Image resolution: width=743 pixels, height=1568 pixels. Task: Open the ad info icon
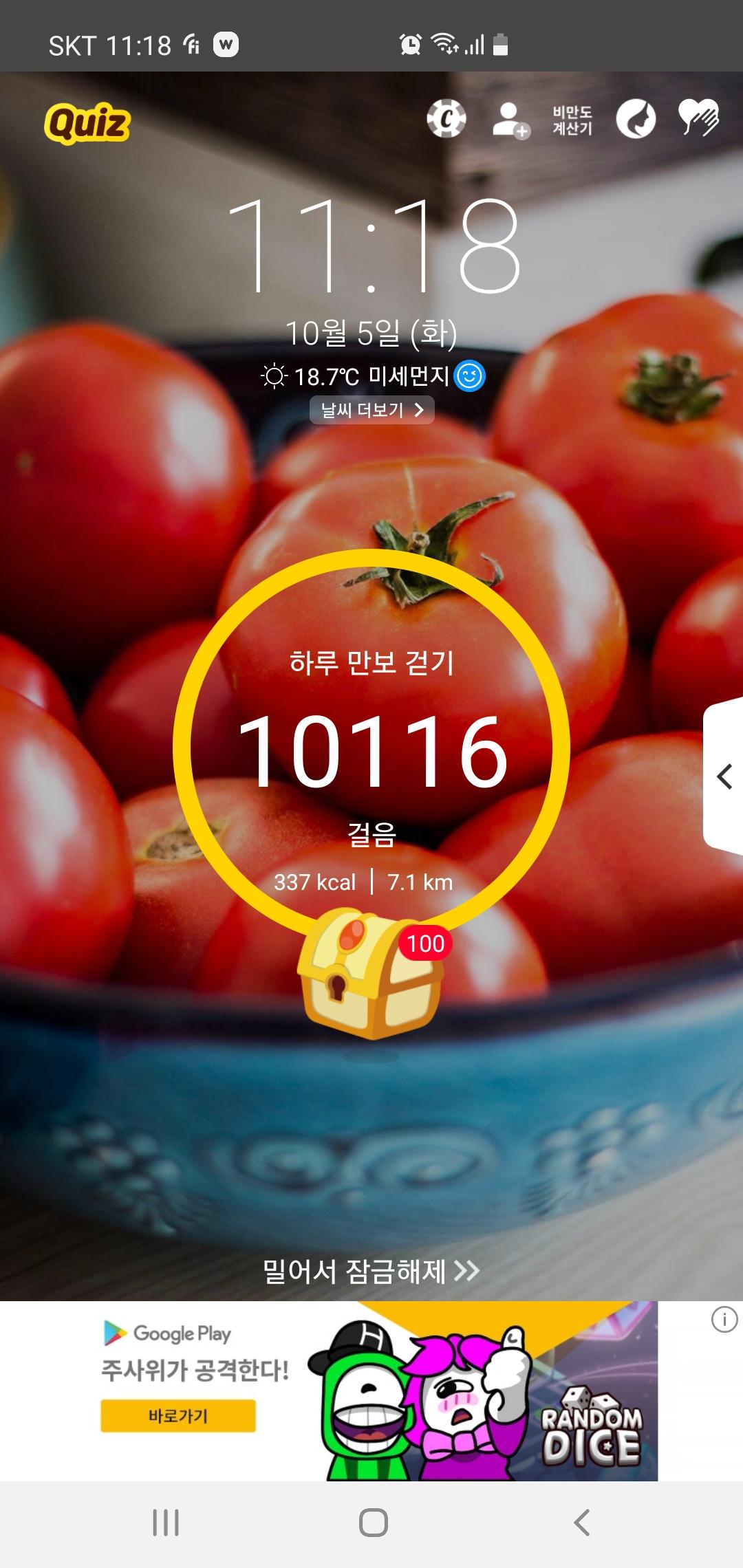coord(724,1320)
